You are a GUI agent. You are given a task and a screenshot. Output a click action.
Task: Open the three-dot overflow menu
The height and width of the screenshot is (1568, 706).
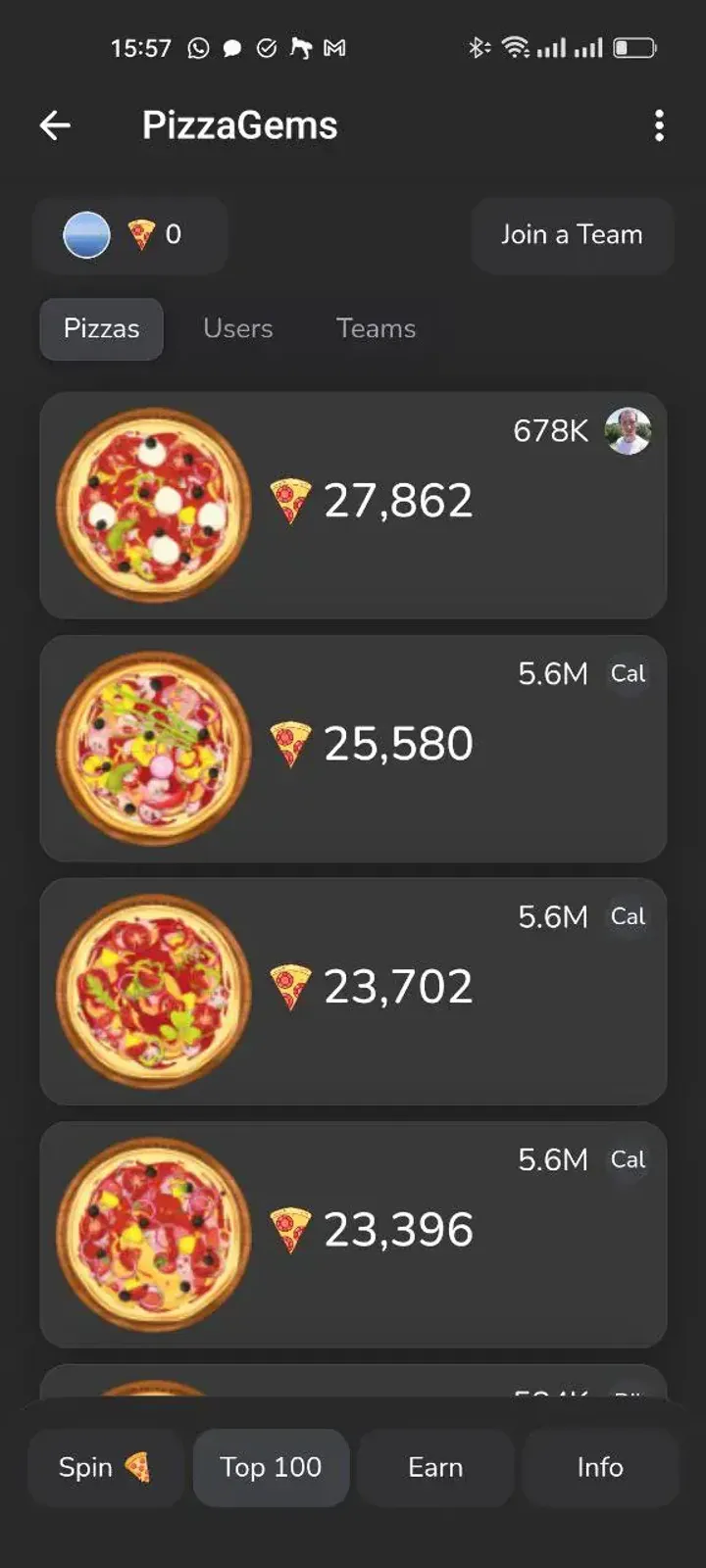point(659,126)
